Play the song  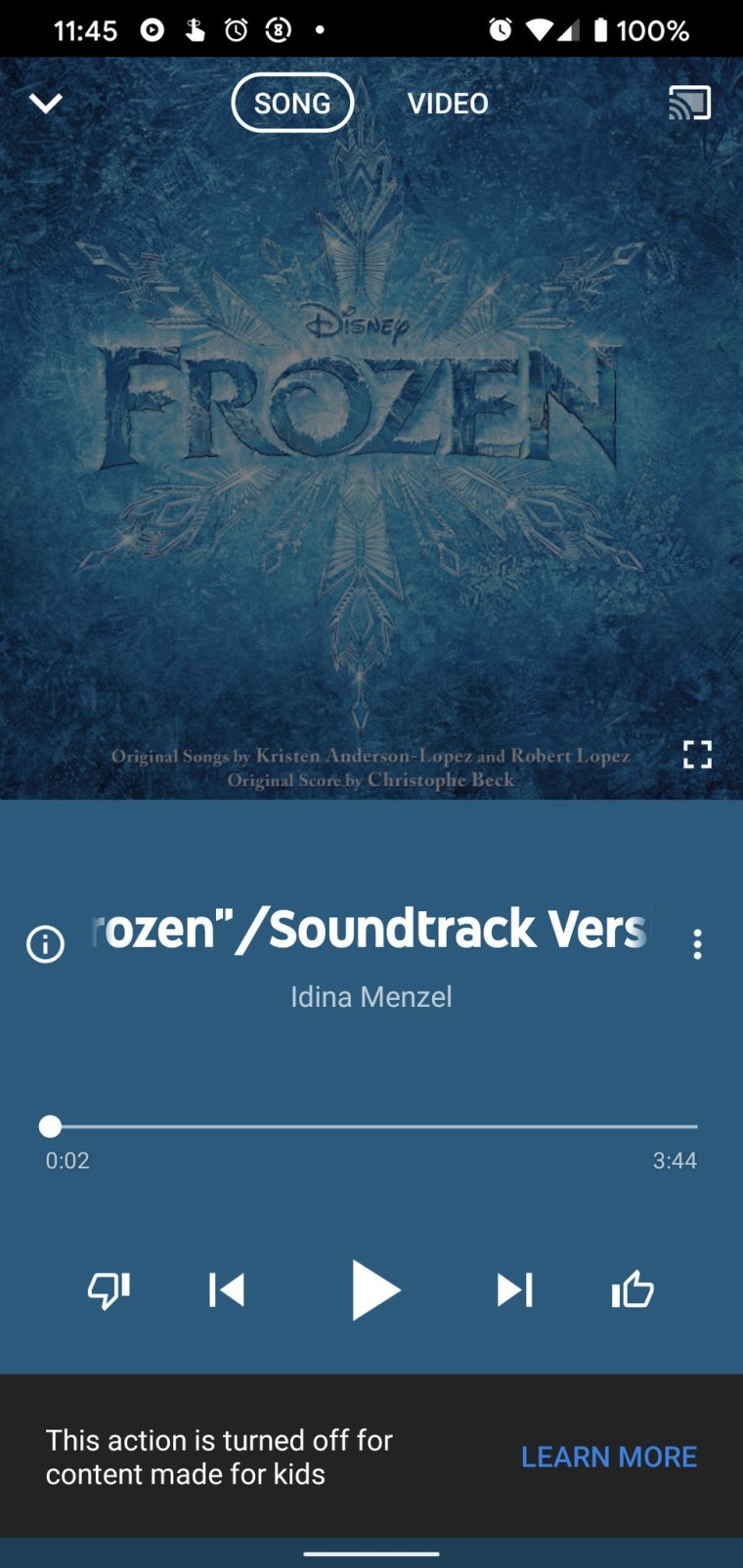tap(374, 1290)
